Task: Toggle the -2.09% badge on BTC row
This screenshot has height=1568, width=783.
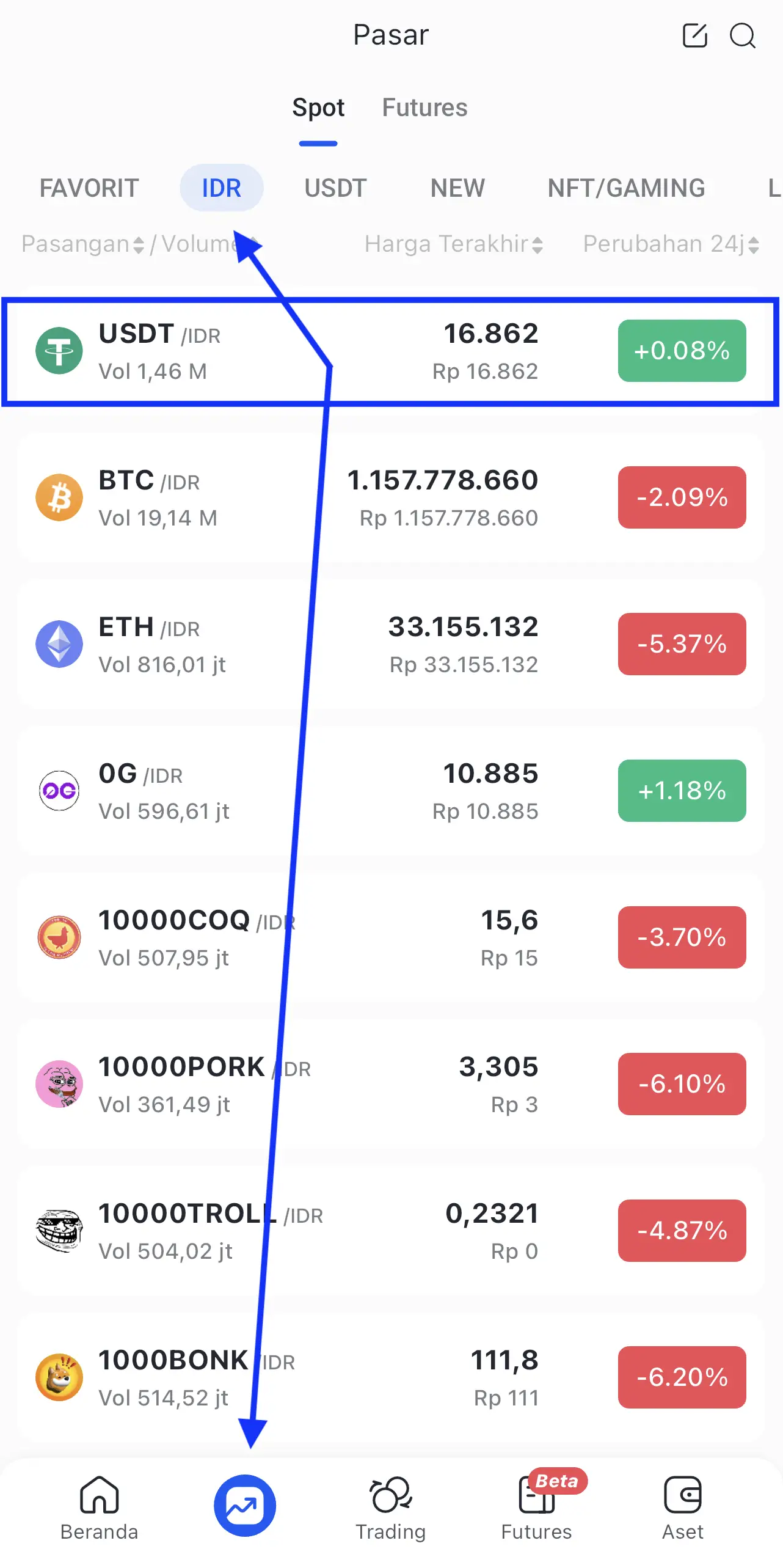Action: [682, 497]
